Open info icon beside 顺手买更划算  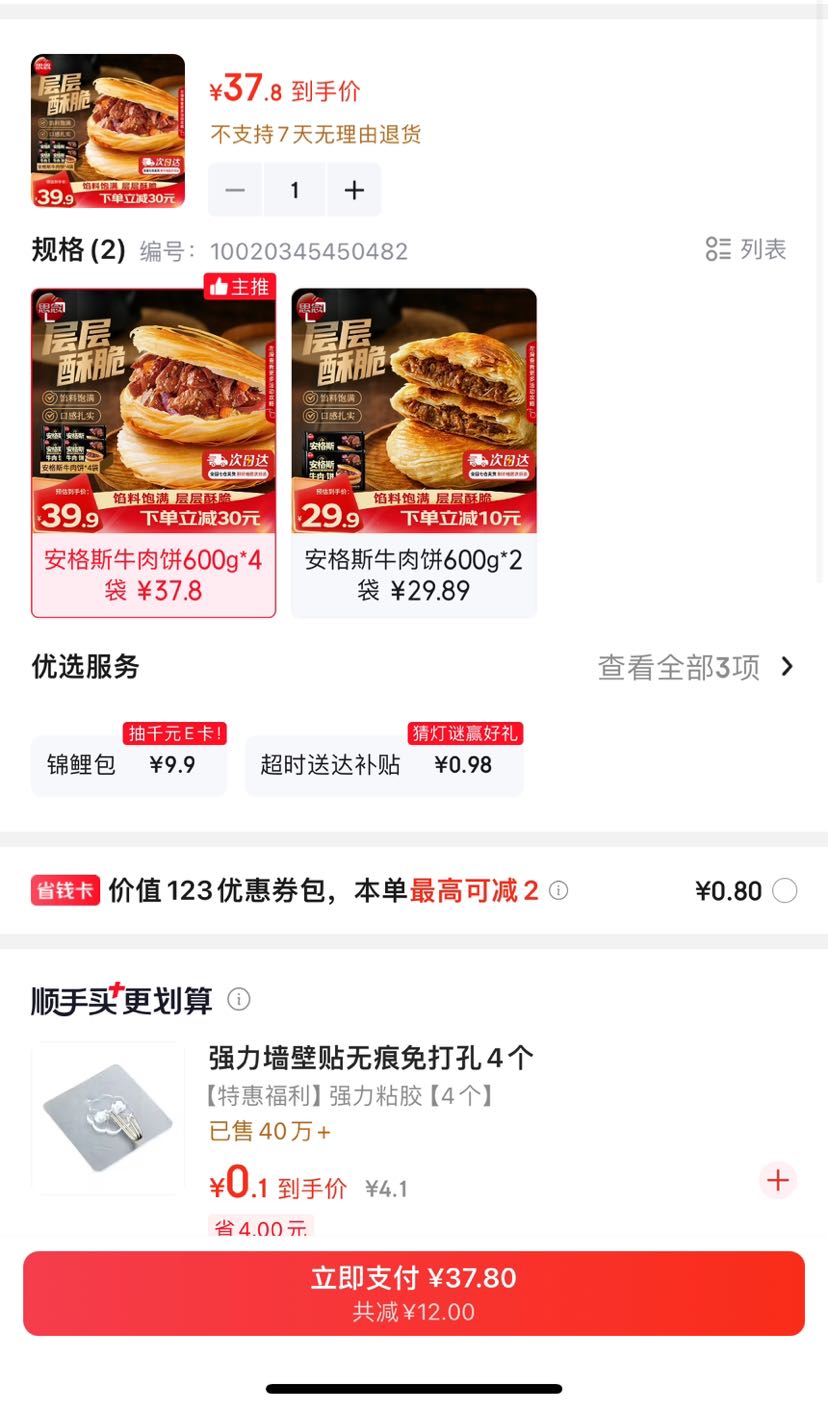[239, 999]
